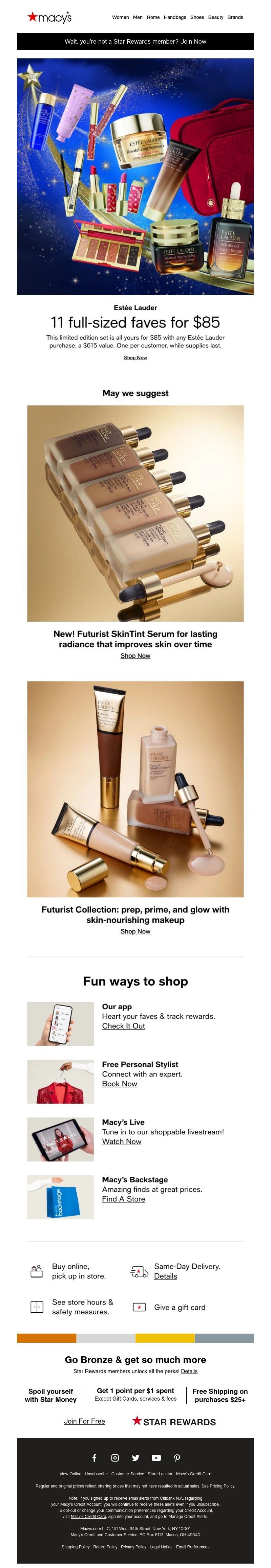Open the Handbags category link
This screenshot has height=1568, width=271.
click(x=174, y=17)
